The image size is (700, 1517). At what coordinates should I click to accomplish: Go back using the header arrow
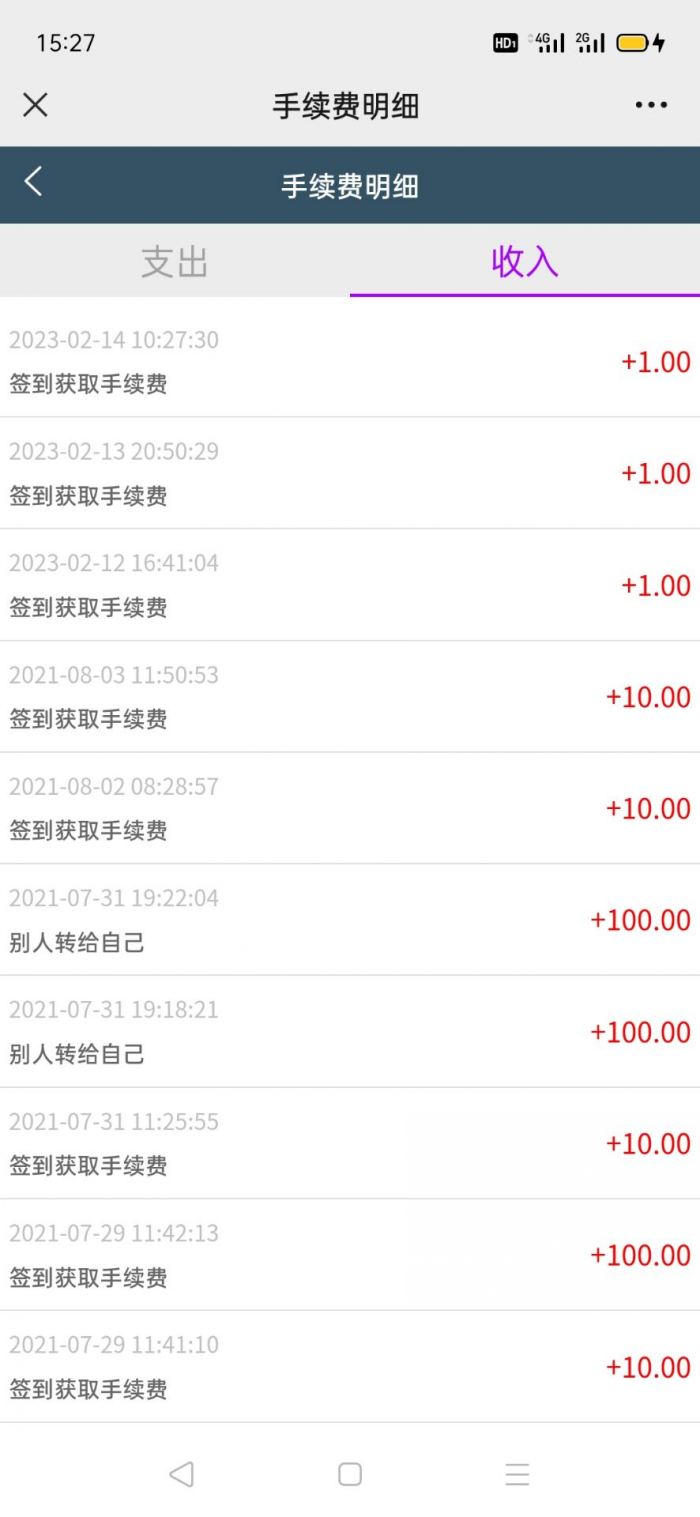(34, 182)
